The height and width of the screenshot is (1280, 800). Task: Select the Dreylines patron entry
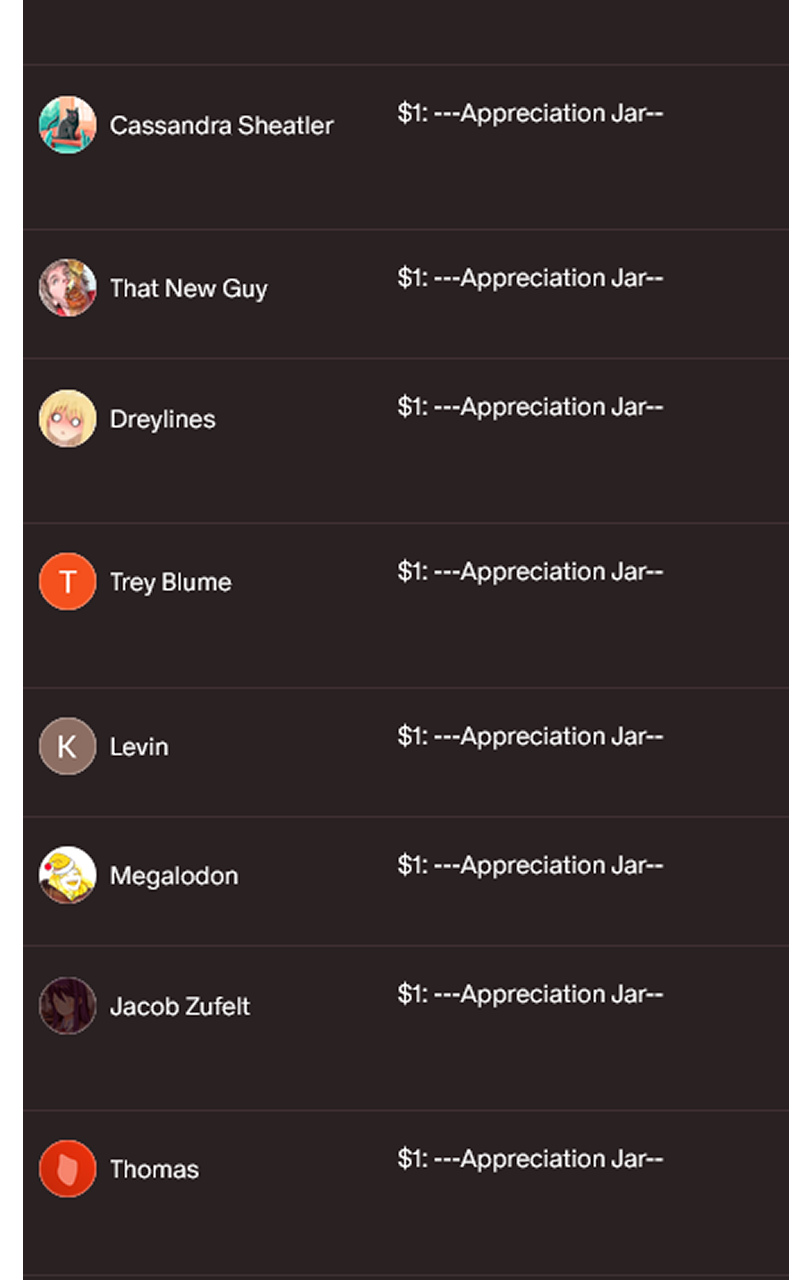click(x=406, y=441)
